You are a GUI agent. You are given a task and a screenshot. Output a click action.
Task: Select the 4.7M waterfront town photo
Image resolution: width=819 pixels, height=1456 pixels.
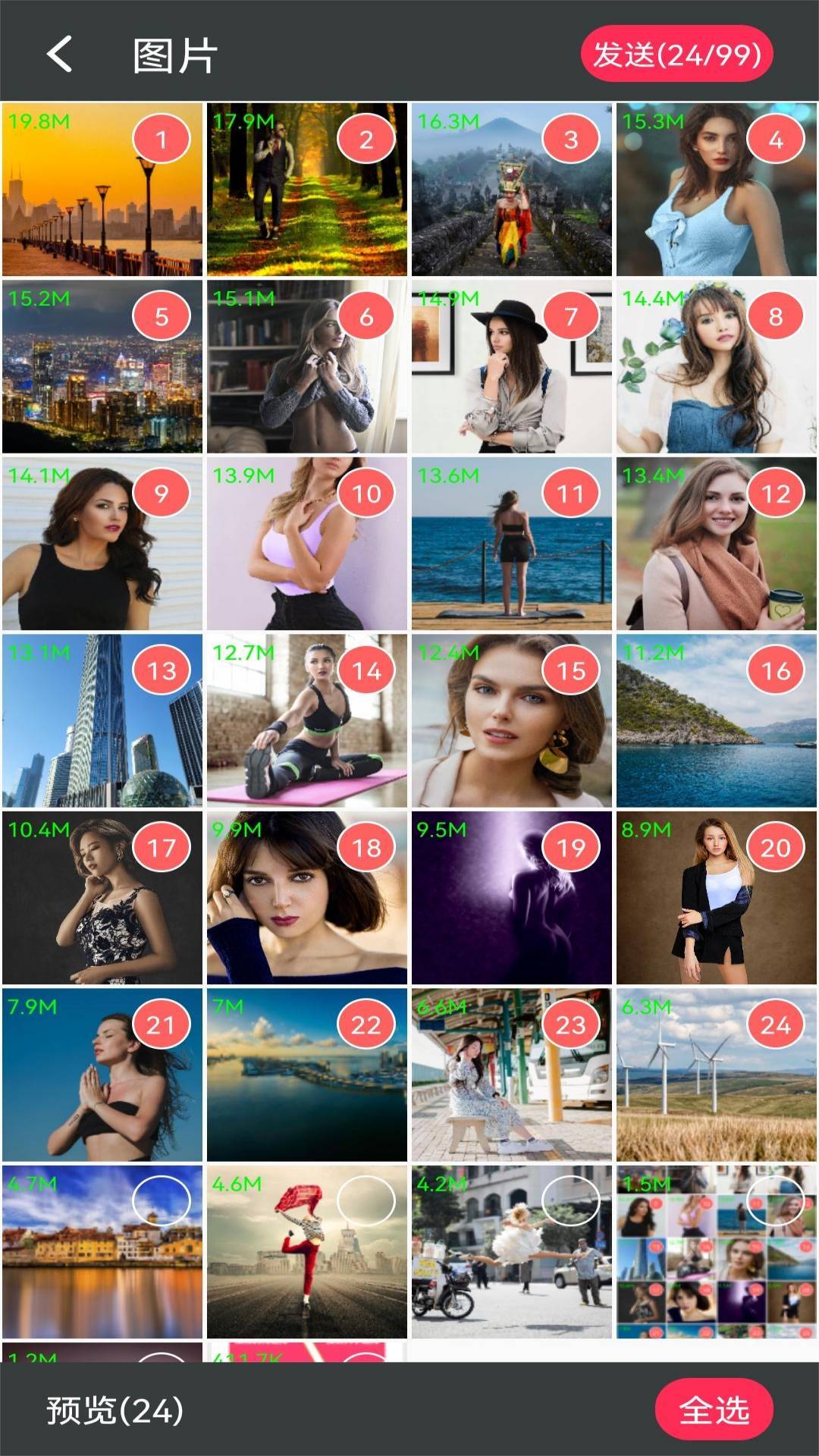click(x=161, y=1201)
